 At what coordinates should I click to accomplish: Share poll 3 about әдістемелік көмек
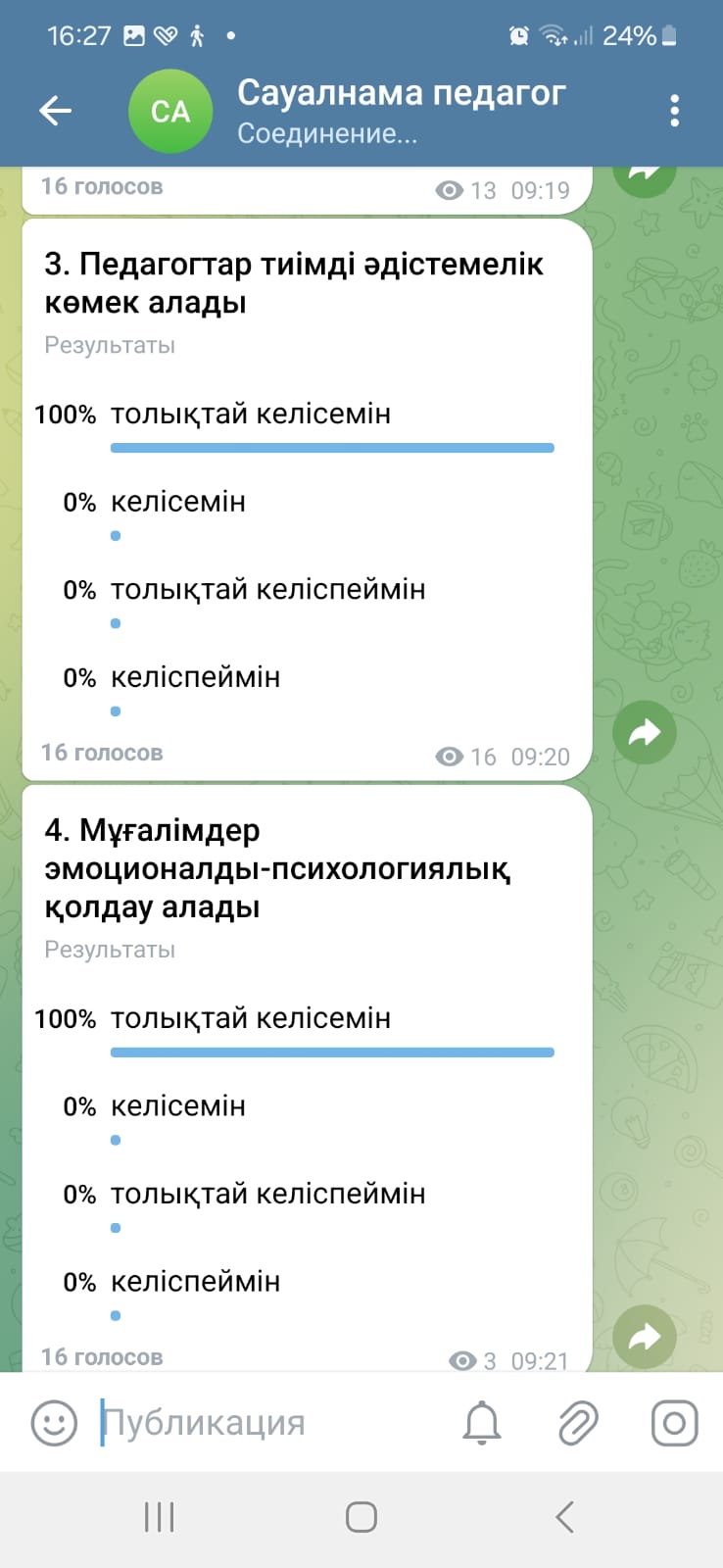[x=644, y=732]
